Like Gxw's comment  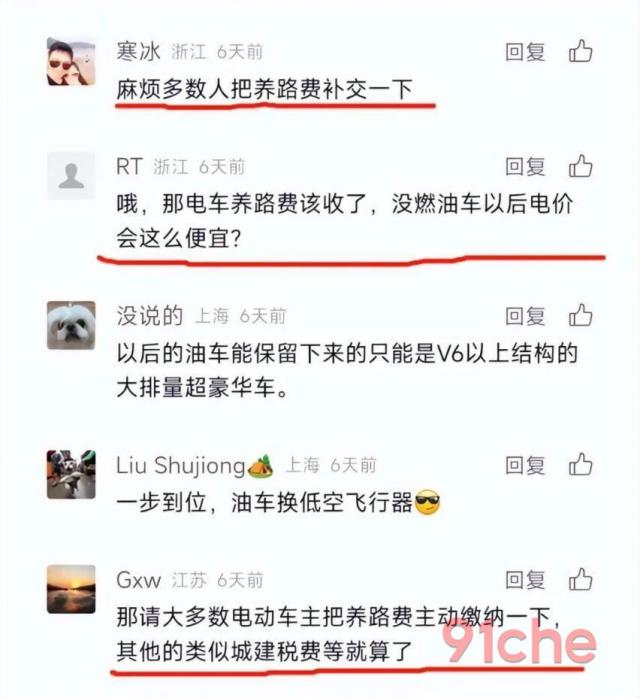[581, 579]
